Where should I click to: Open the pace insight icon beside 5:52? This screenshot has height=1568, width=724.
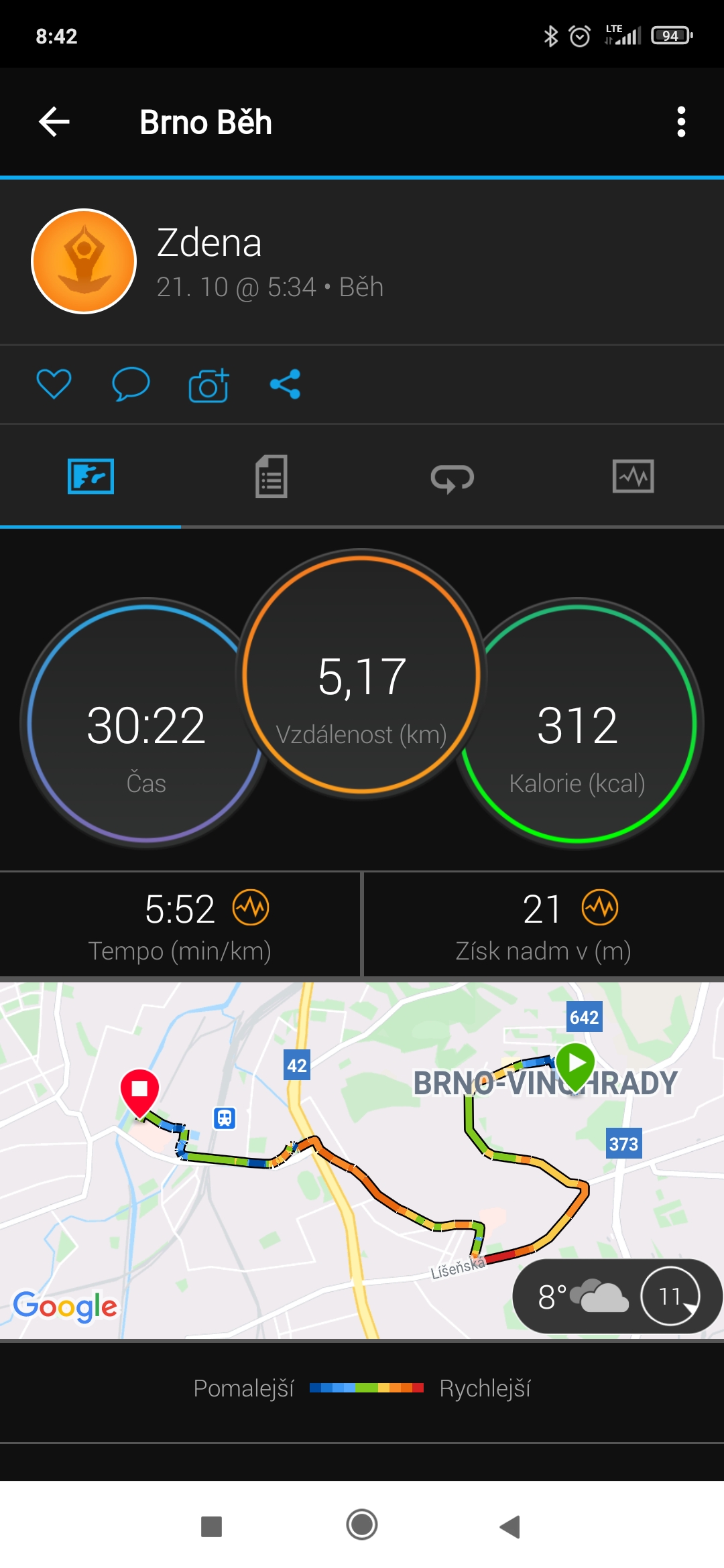(251, 908)
